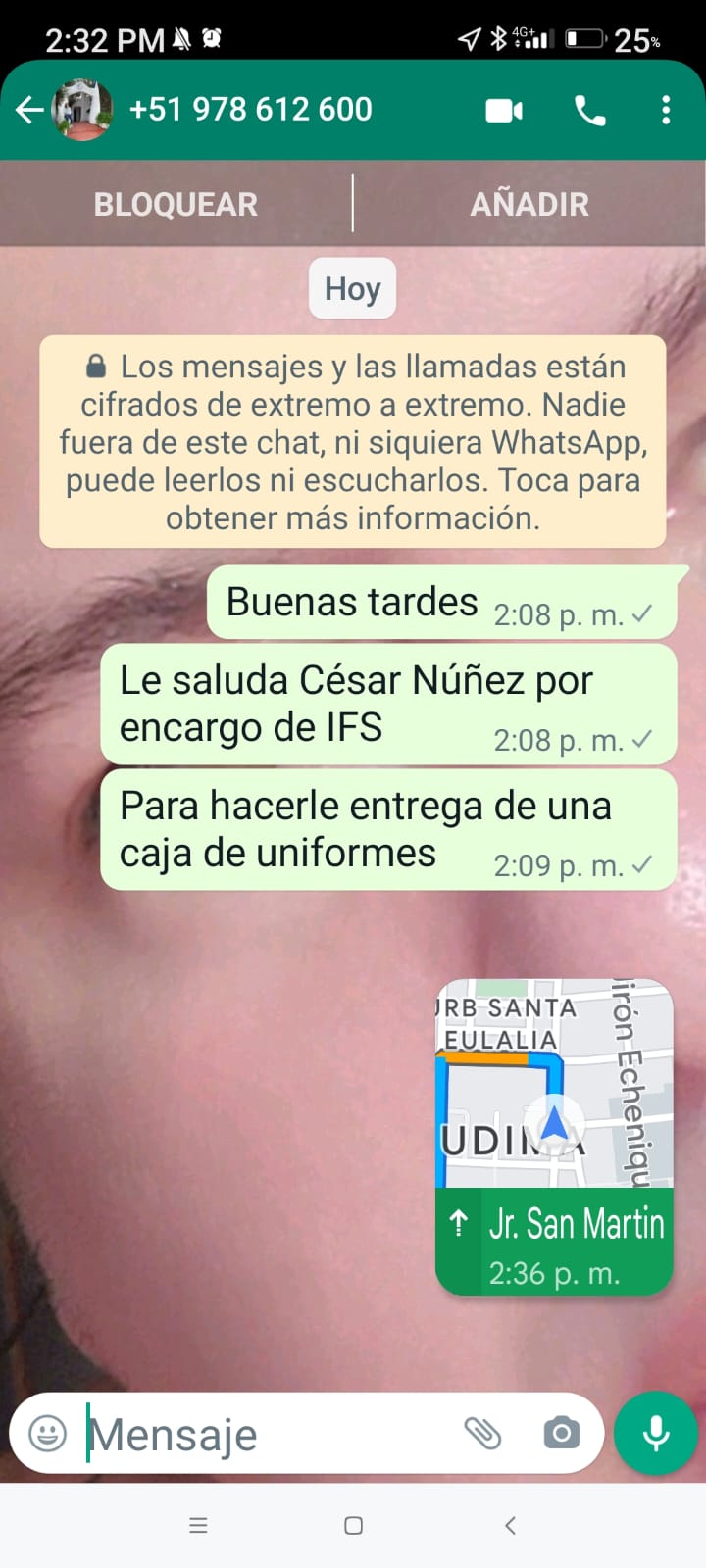Tap the microphone to record voice message
This screenshot has height=1568, width=706.
[x=656, y=1434]
